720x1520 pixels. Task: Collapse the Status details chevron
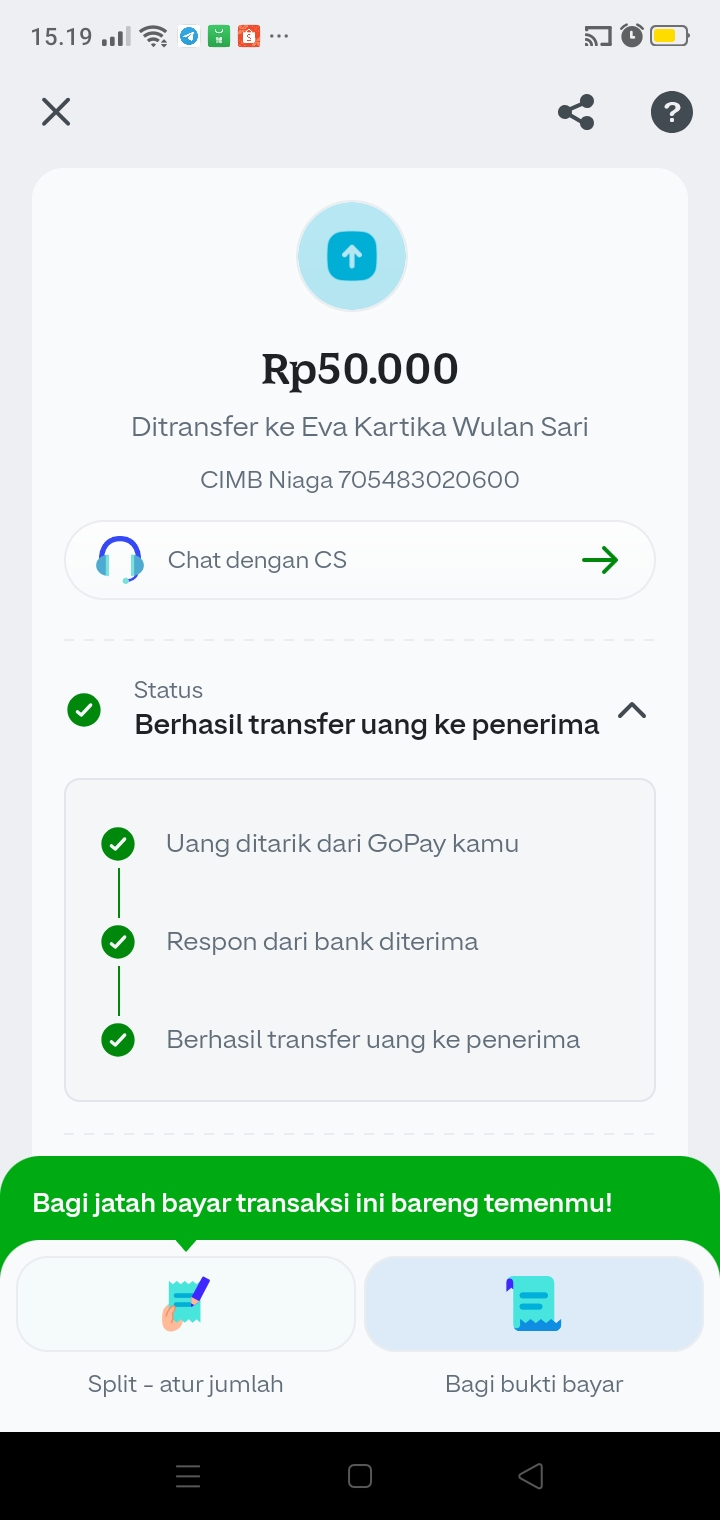[x=632, y=711]
